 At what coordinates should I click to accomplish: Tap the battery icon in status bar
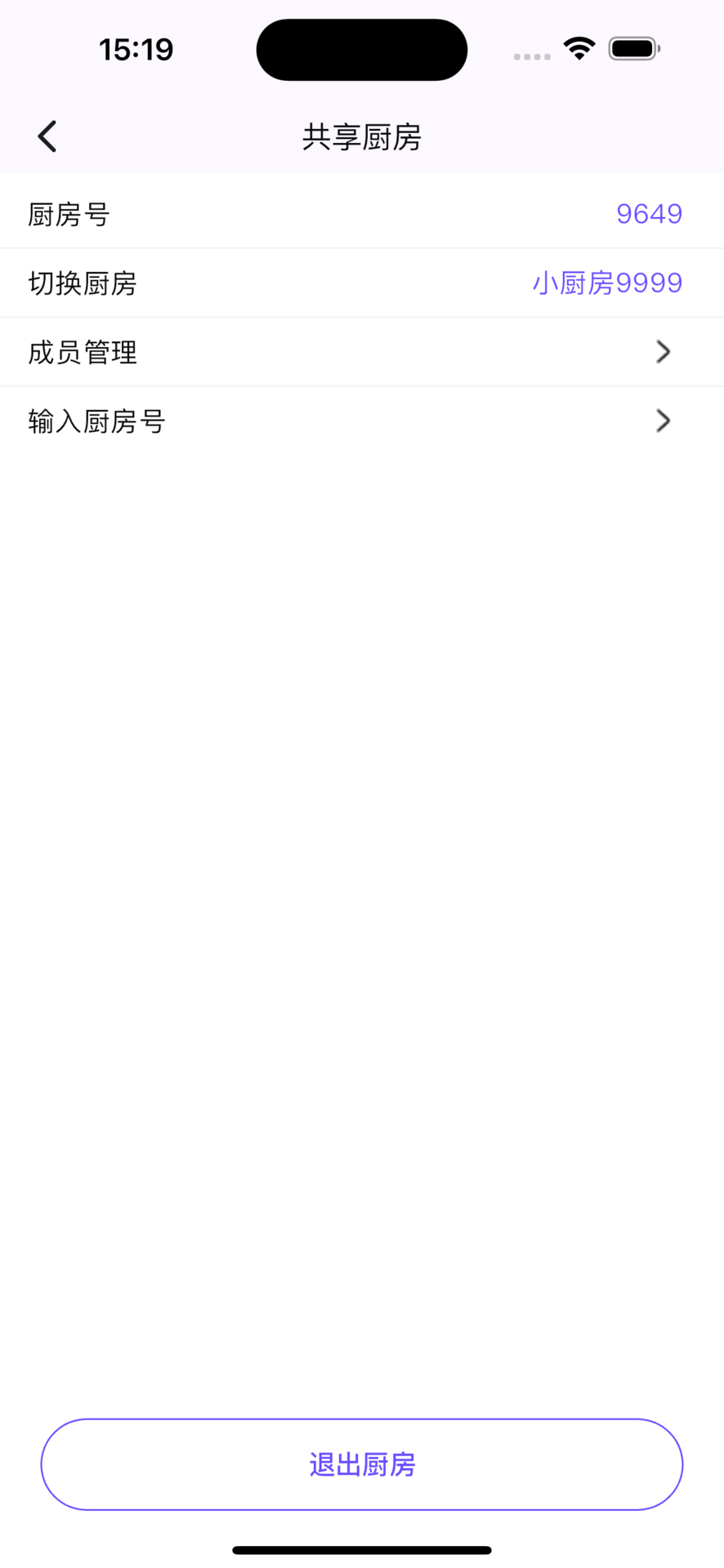(632, 48)
